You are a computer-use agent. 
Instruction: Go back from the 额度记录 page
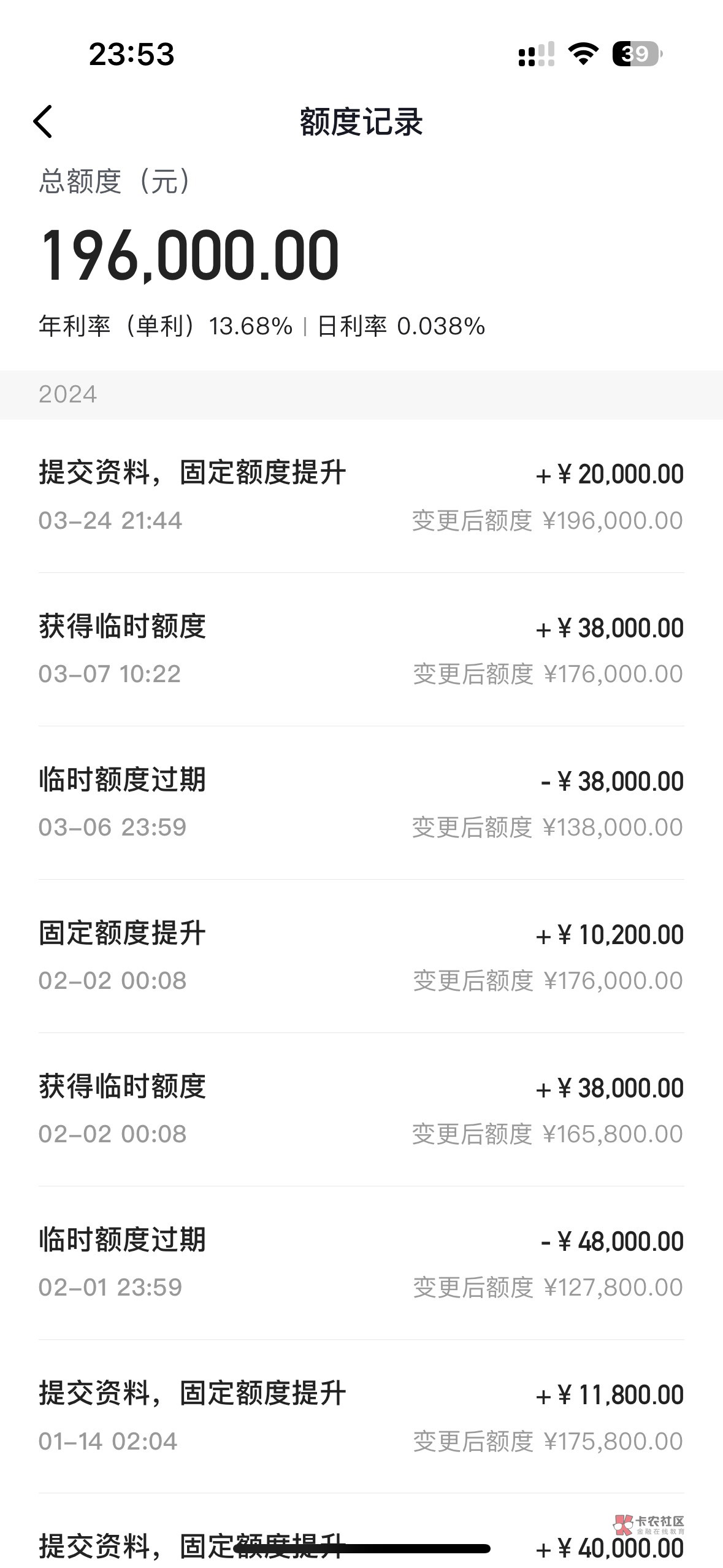pos(43,121)
